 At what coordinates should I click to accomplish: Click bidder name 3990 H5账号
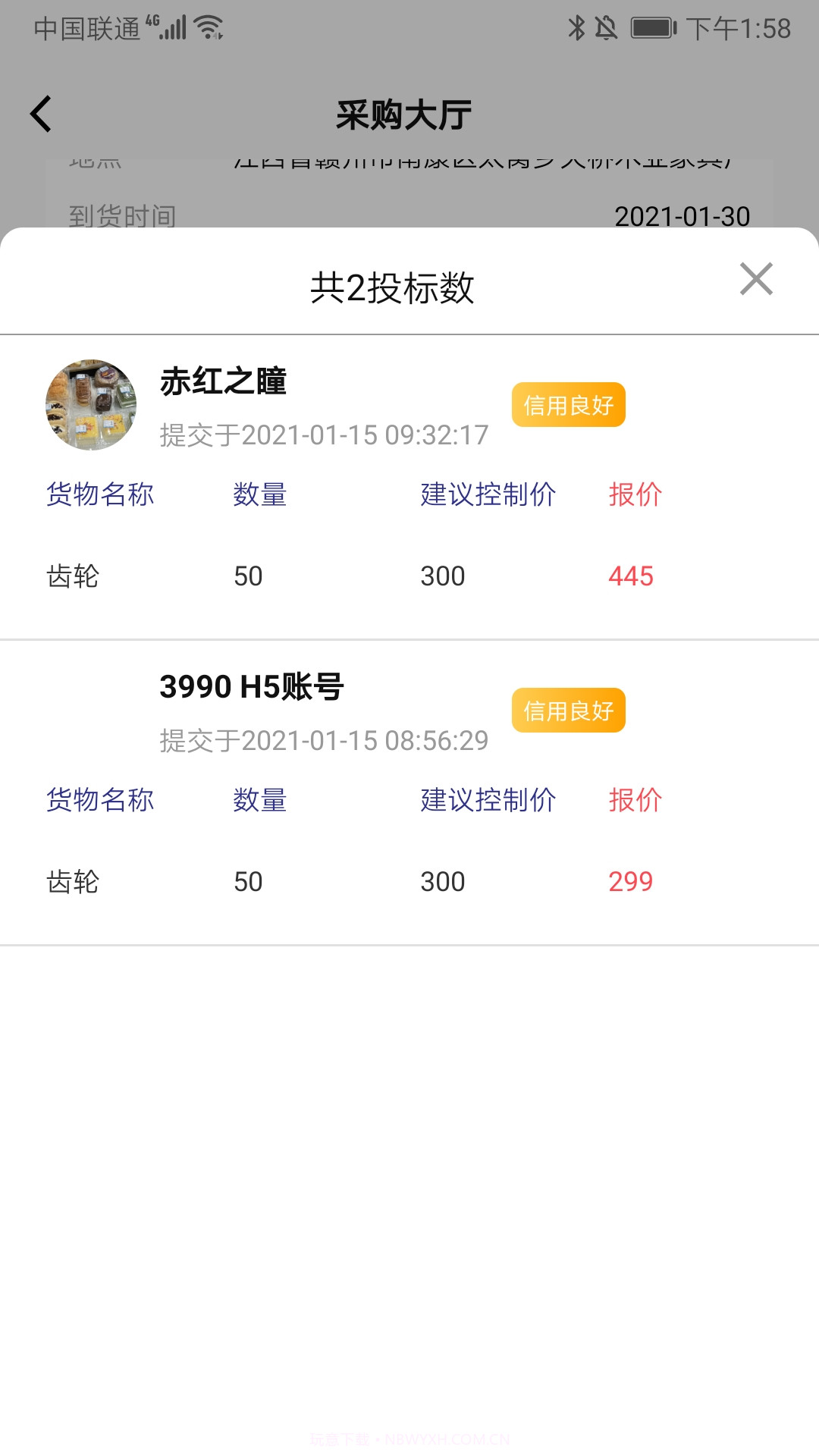point(252,688)
